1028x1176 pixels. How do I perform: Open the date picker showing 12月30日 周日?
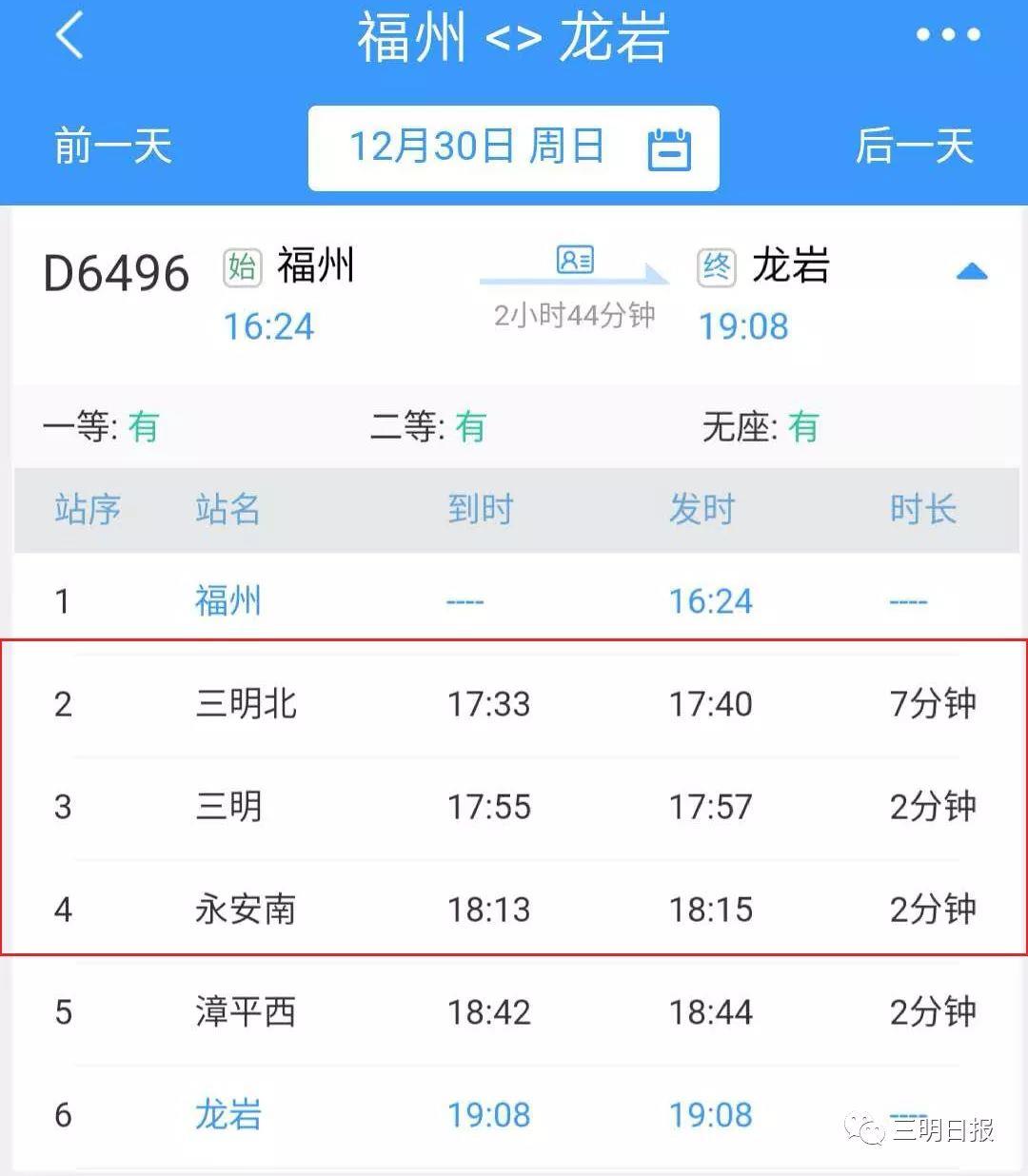click(514, 147)
